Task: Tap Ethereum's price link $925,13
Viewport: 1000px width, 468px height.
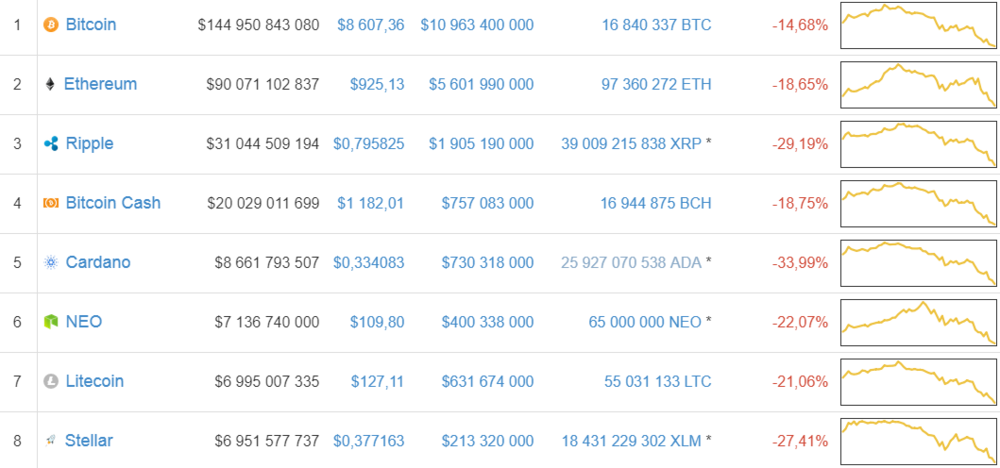Action: coord(377,84)
